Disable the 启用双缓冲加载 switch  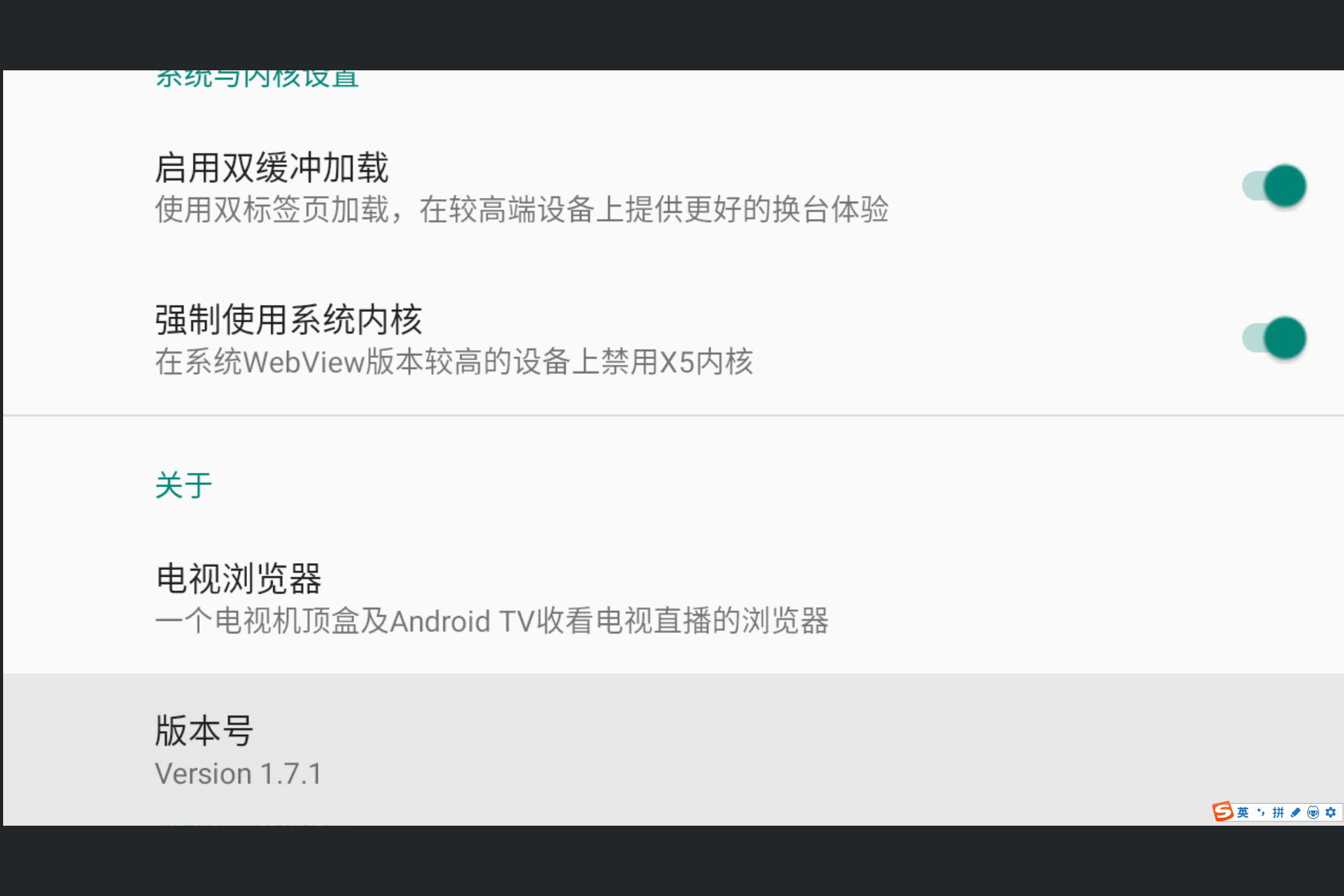tap(1274, 186)
